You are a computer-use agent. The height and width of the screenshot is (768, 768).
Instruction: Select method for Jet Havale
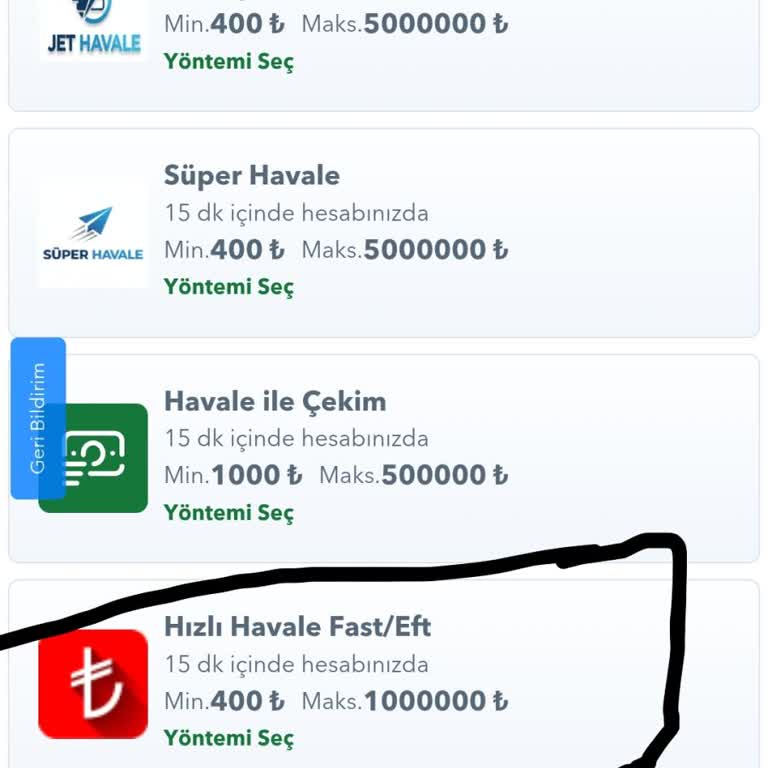[x=229, y=62]
